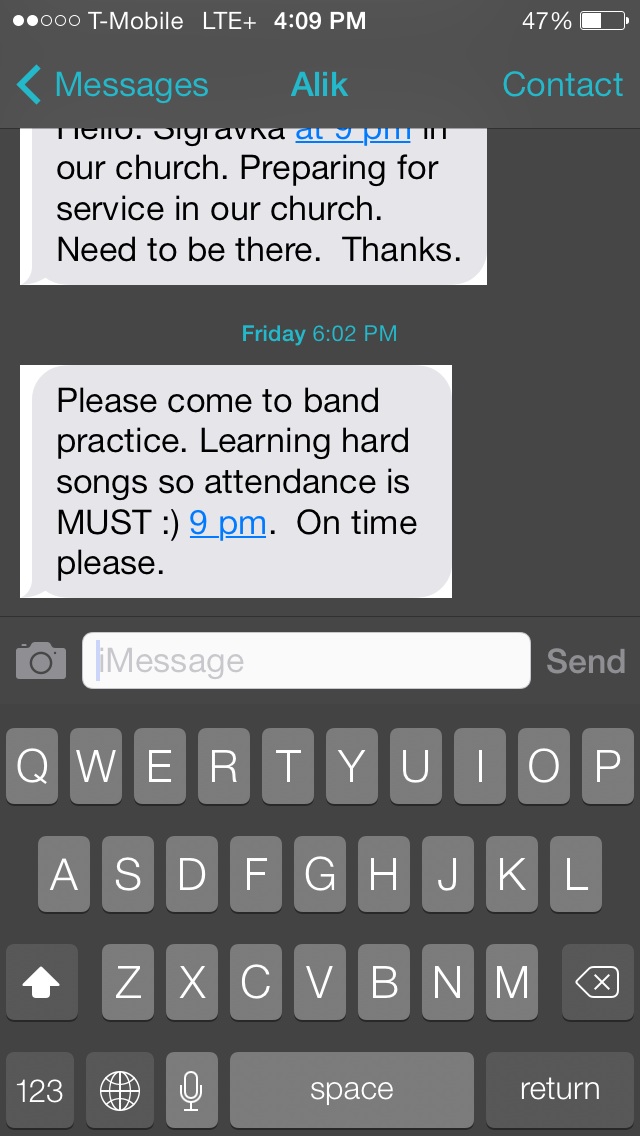
Task: Hit the backspace delete key
Action: (x=597, y=982)
